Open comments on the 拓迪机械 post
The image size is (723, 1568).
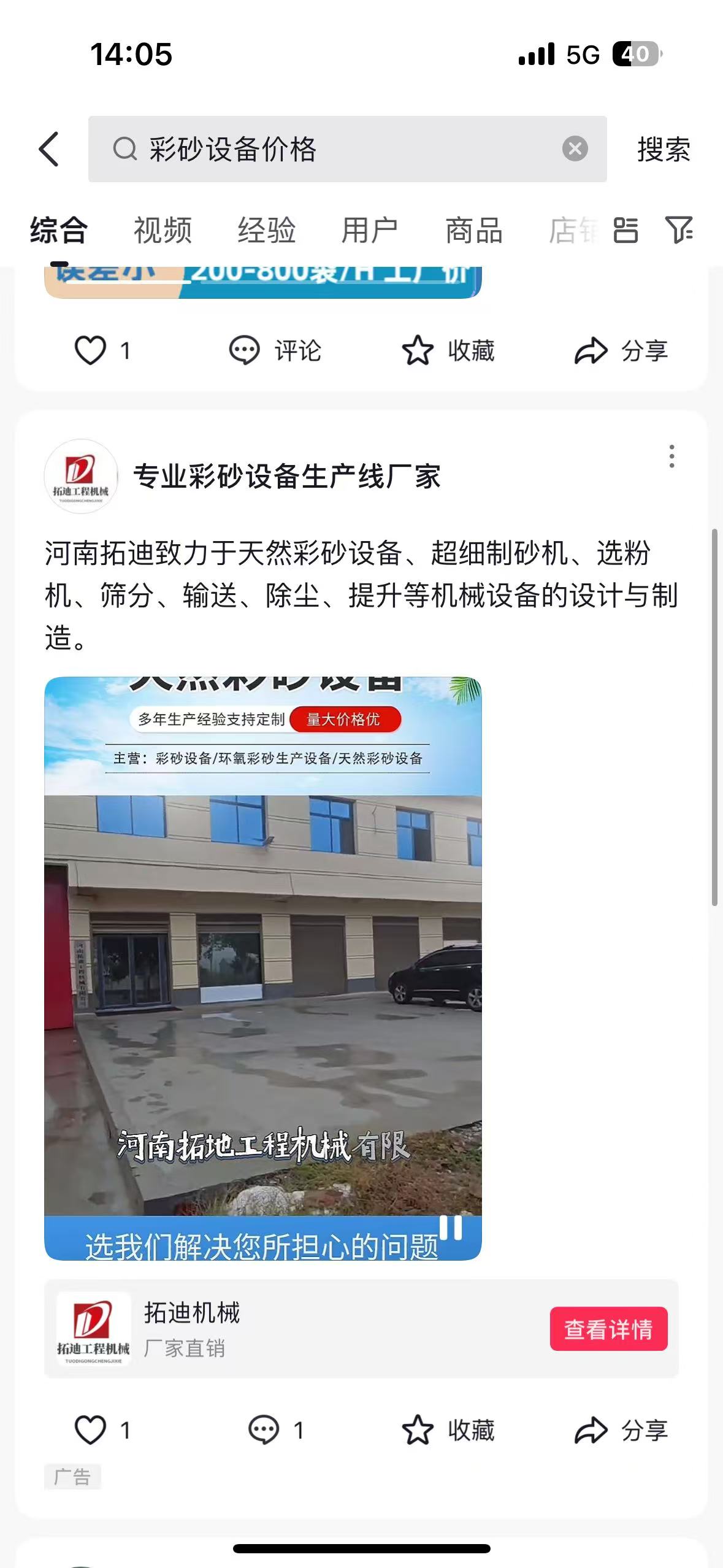pos(264,1430)
